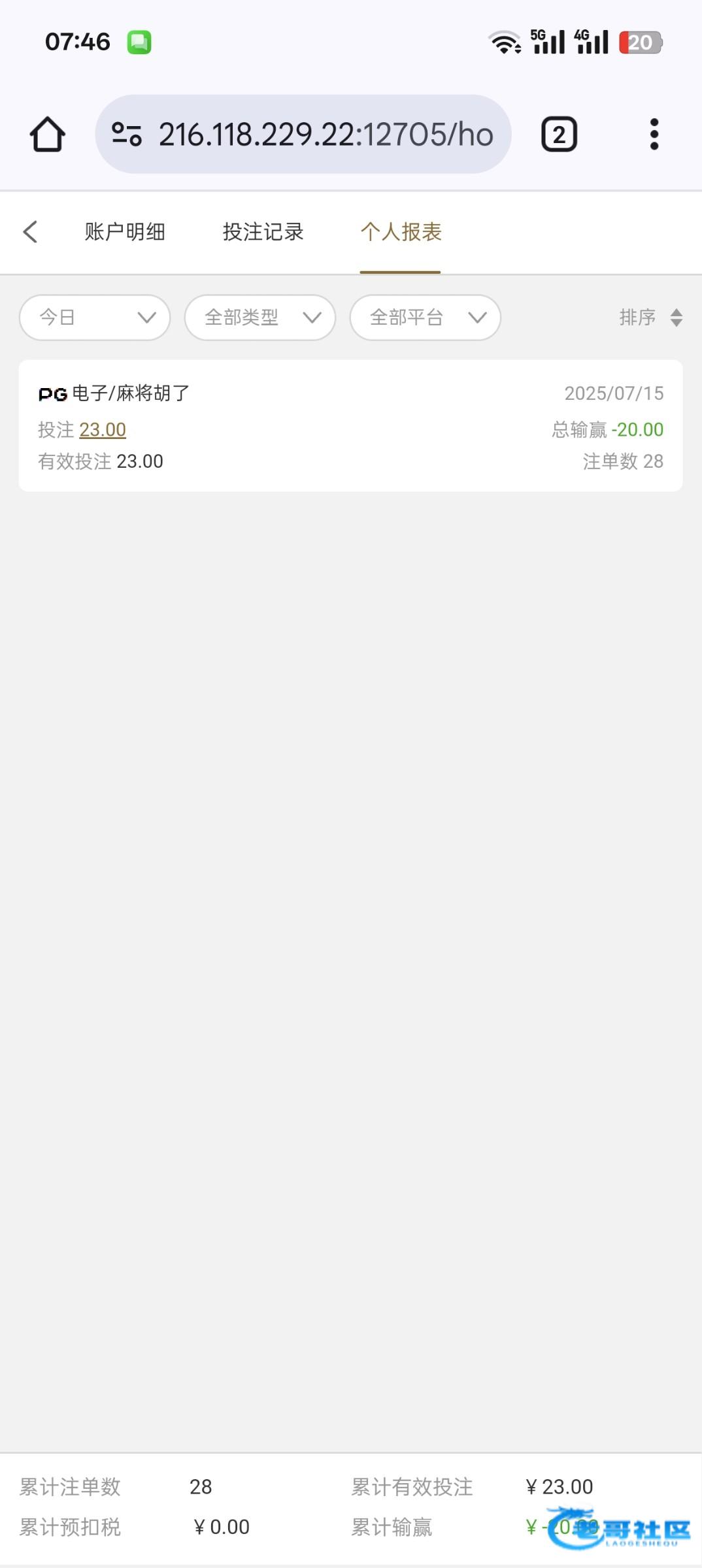The height and width of the screenshot is (1568, 702).
Task: Tap the browser address bar
Action: tap(303, 135)
